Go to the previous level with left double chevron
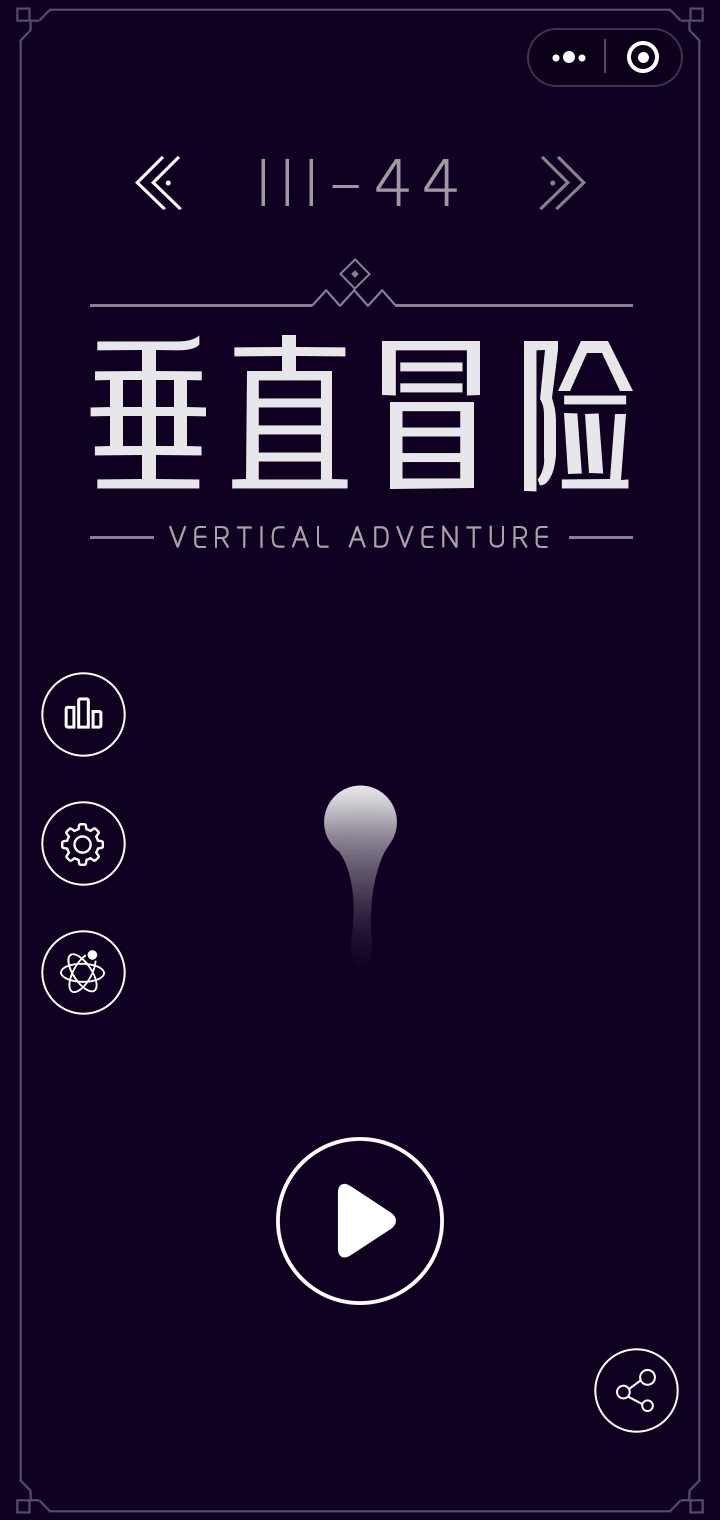The height and width of the screenshot is (1520, 720). click(160, 181)
